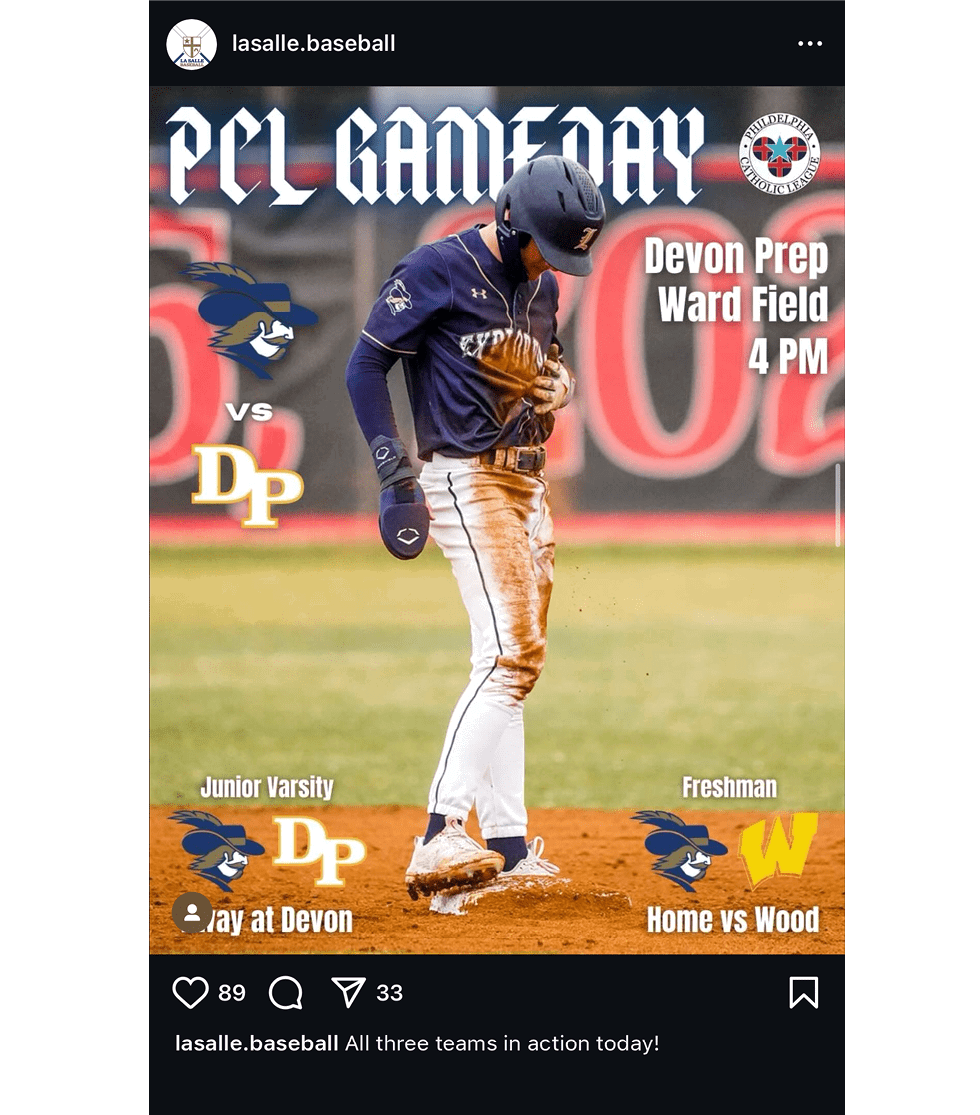The image size is (980, 1115).
Task: Like the lasalle.baseball gameday post
Action: click(190, 992)
